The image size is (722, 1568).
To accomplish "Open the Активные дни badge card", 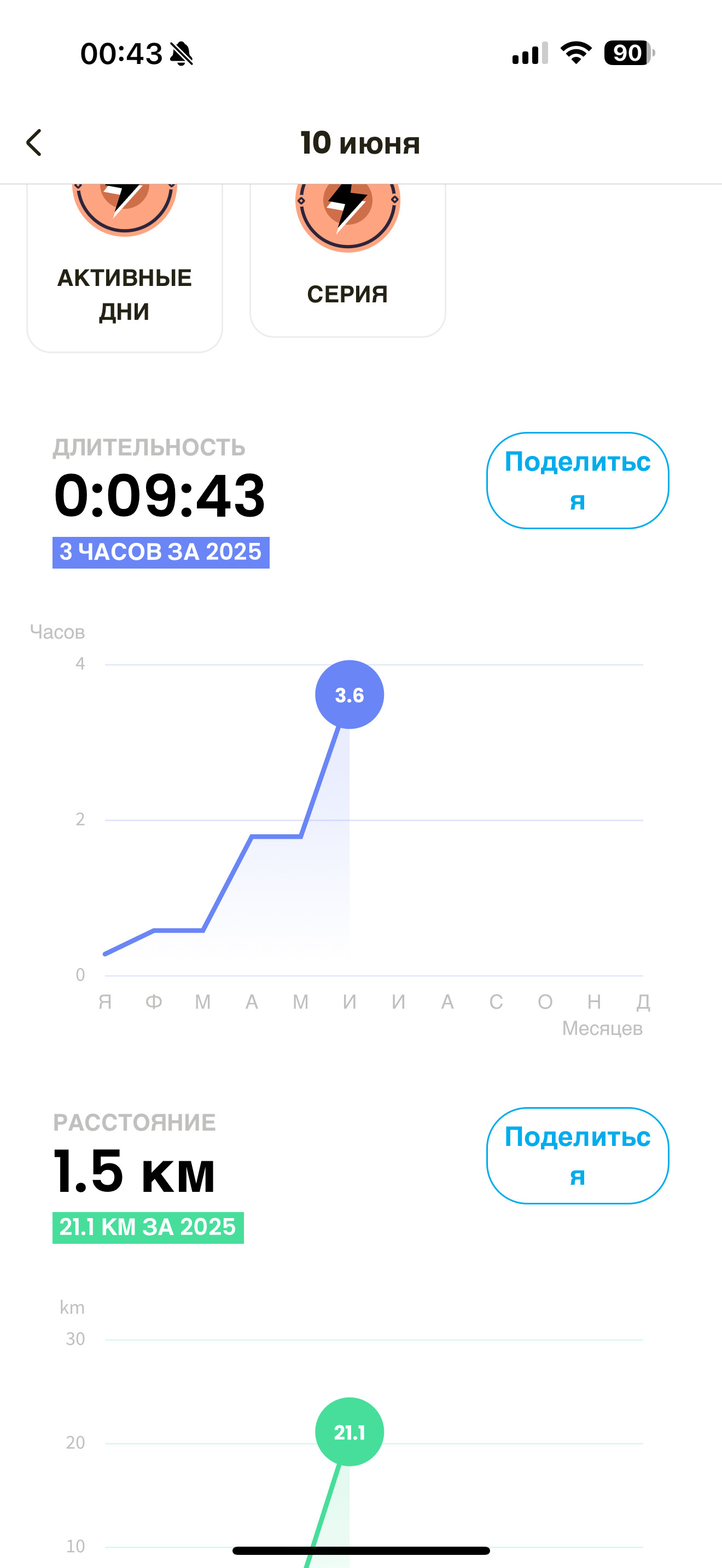I will (x=125, y=268).
